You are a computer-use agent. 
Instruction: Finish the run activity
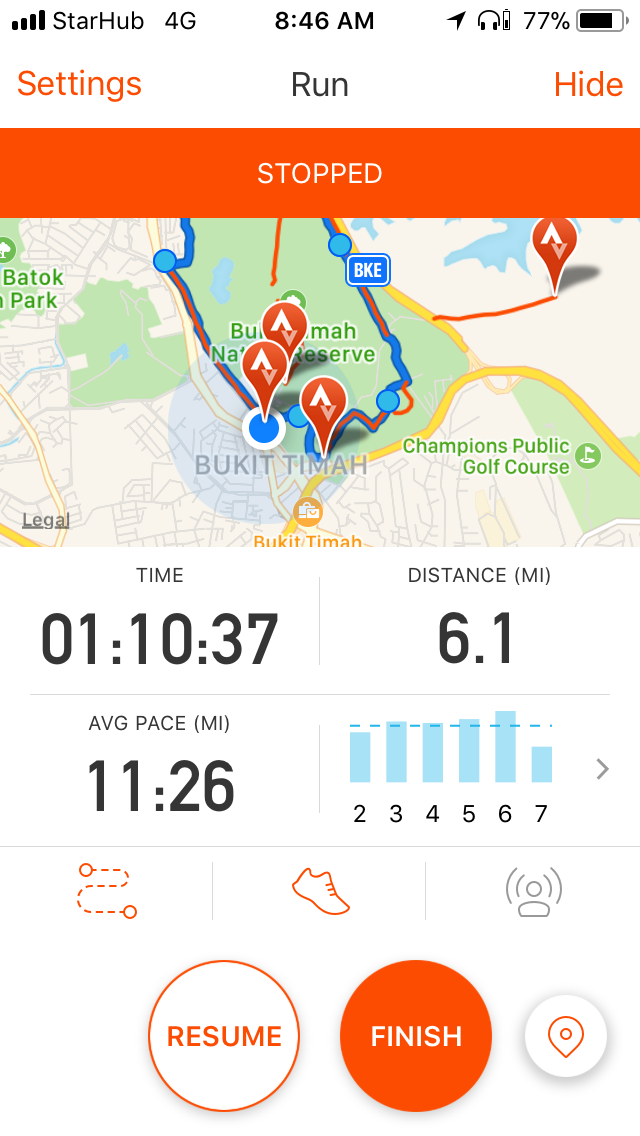[416, 1035]
